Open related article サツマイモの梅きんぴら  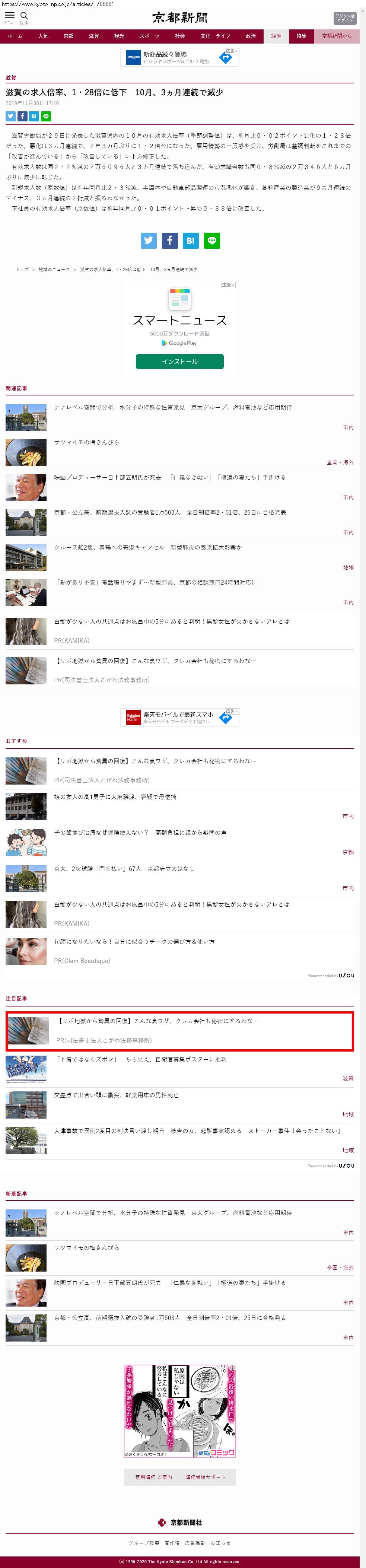coord(86,442)
